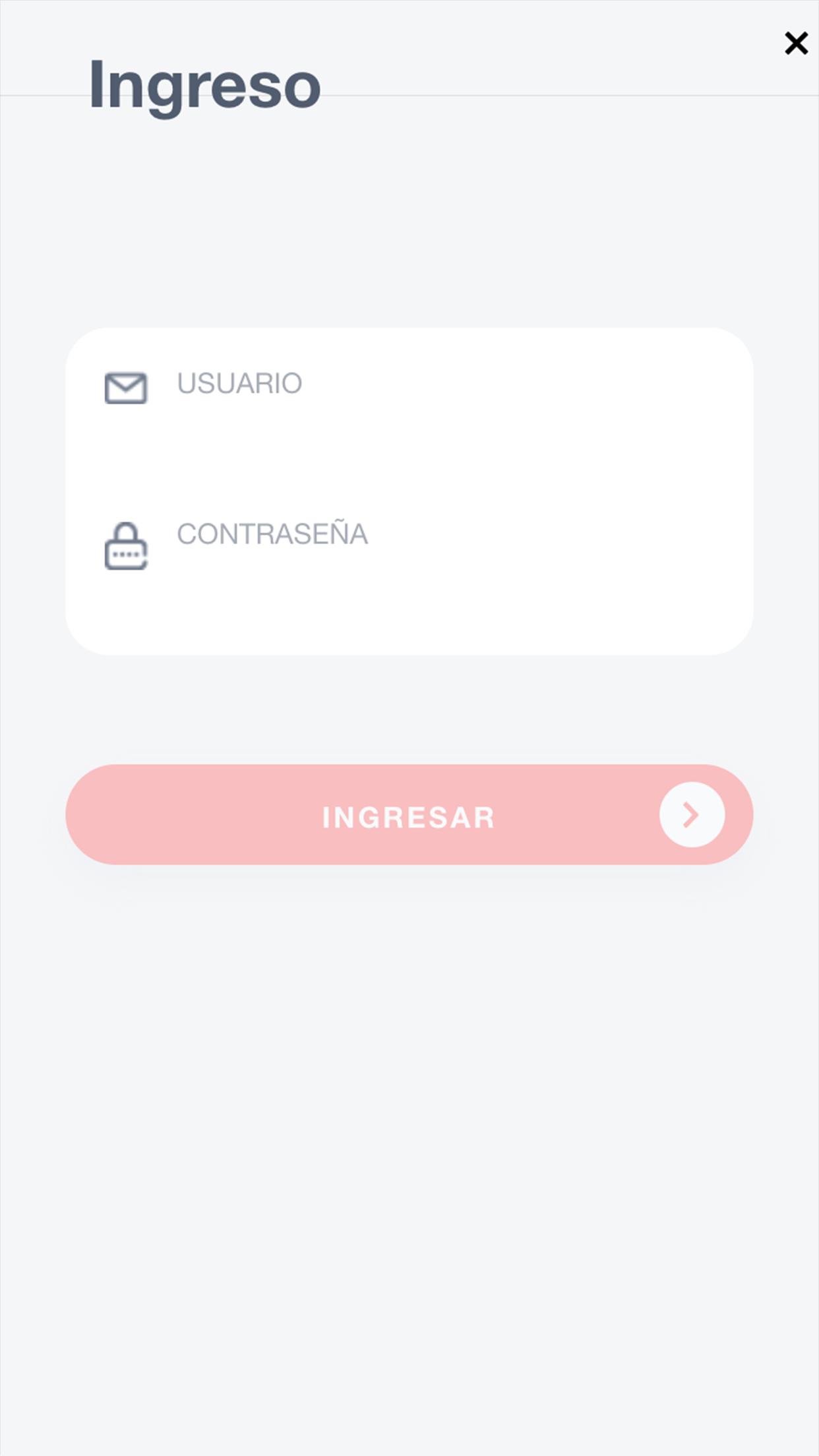Close the Ingreso login screen
819x1456 pixels.
click(x=796, y=44)
